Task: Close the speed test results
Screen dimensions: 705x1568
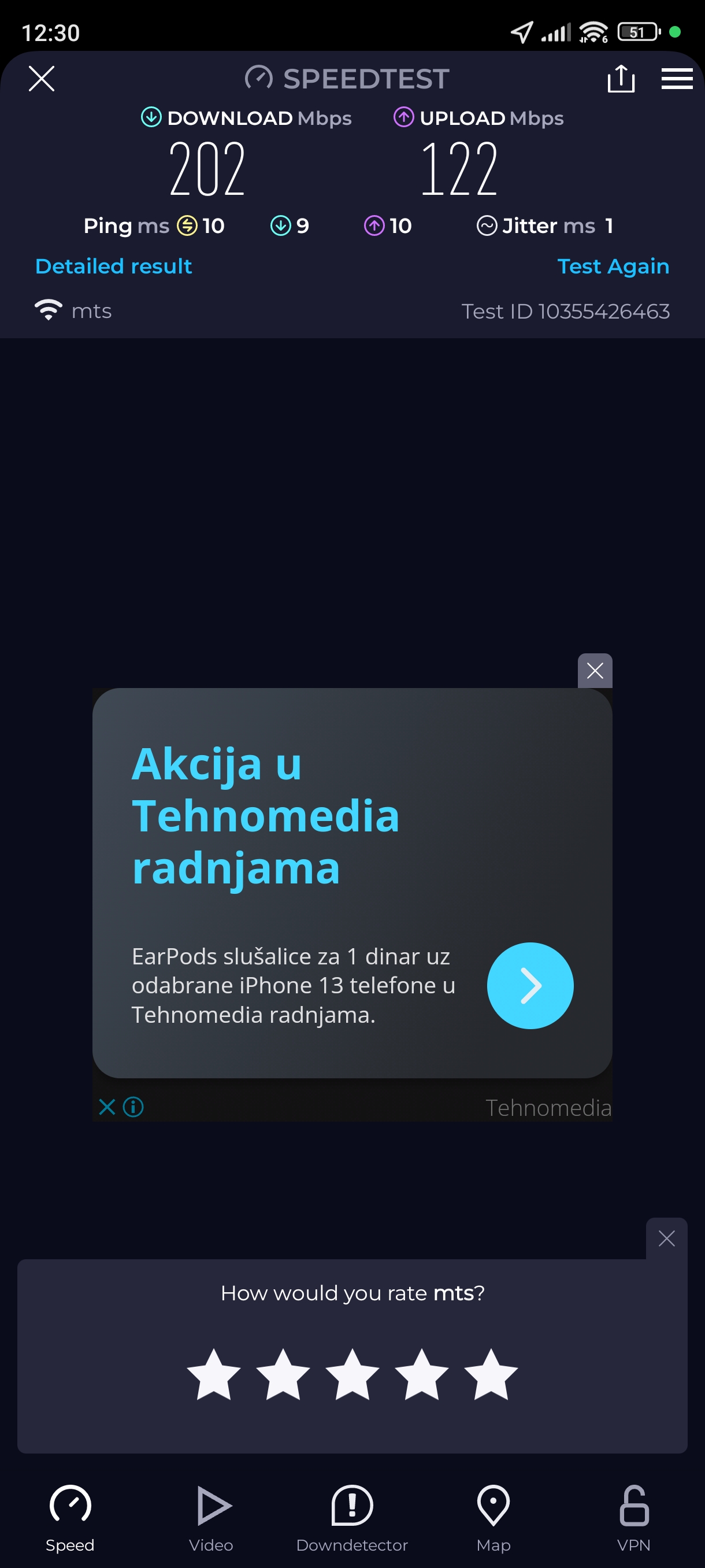Action: point(42,79)
